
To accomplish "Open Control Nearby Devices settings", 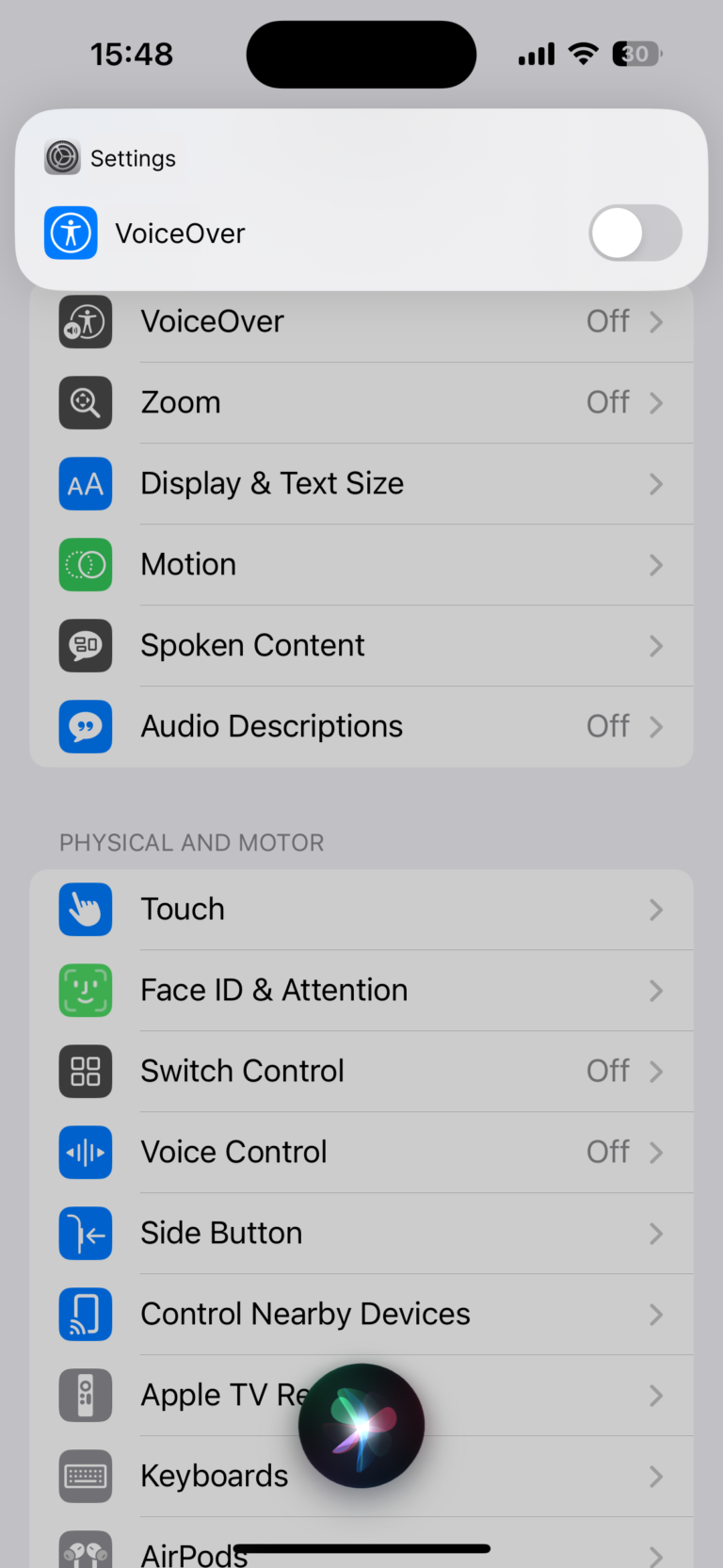I will (x=361, y=1315).
